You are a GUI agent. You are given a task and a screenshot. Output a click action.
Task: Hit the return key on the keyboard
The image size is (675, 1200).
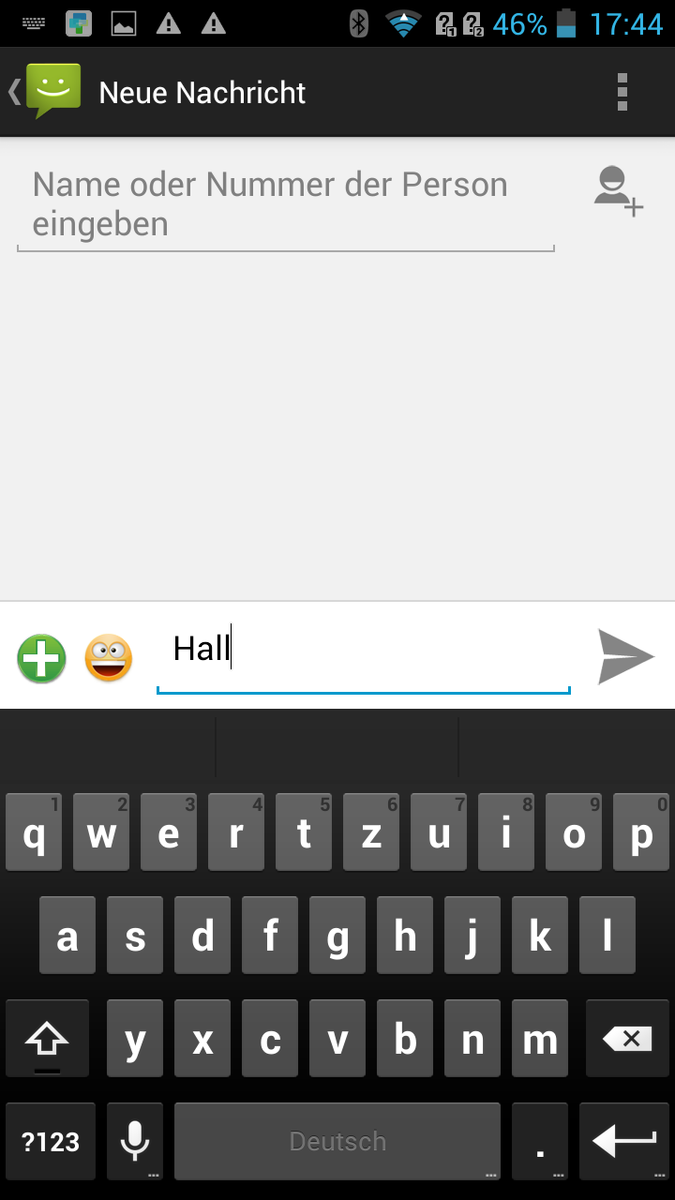(x=624, y=1142)
